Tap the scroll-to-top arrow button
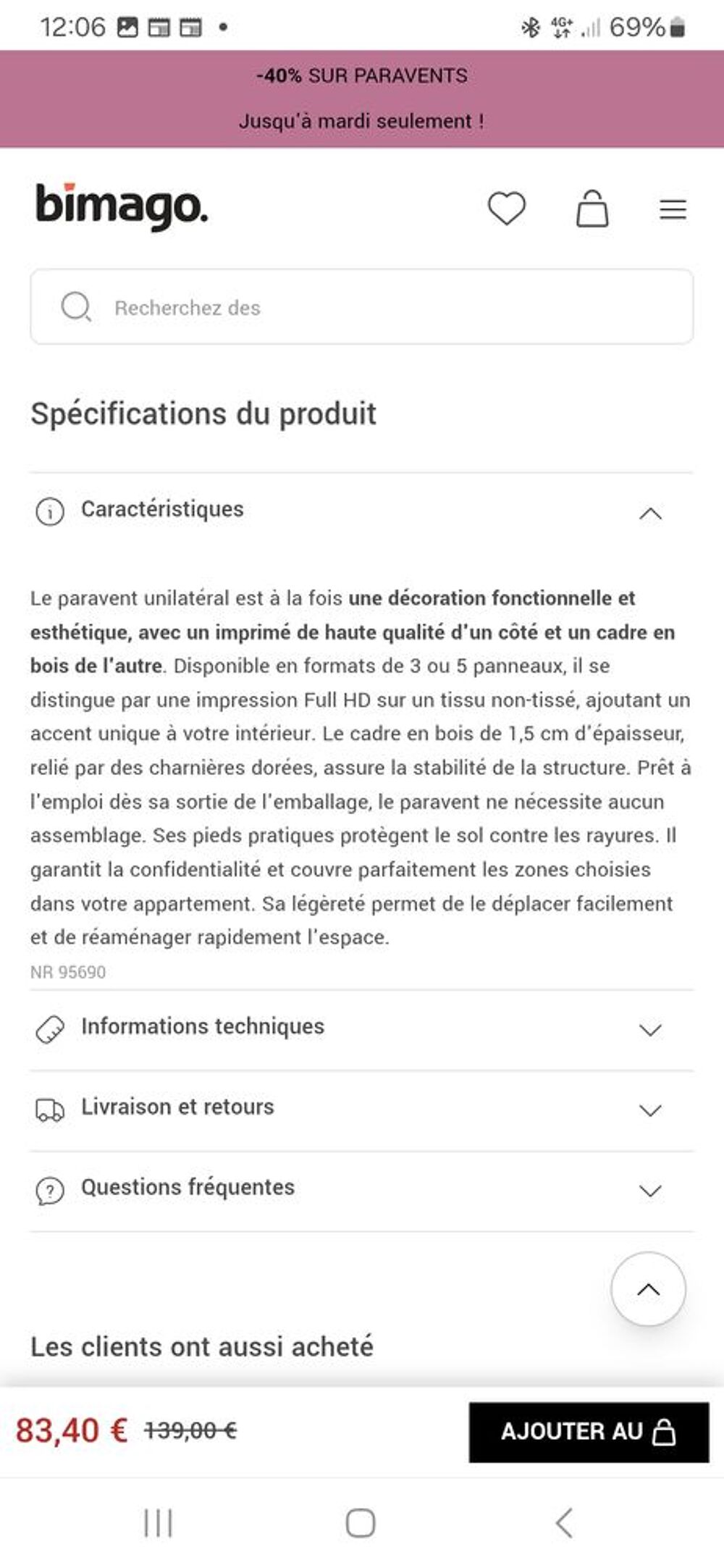Viewport: 724px width, 1568px height. (x=648, y=1289)
